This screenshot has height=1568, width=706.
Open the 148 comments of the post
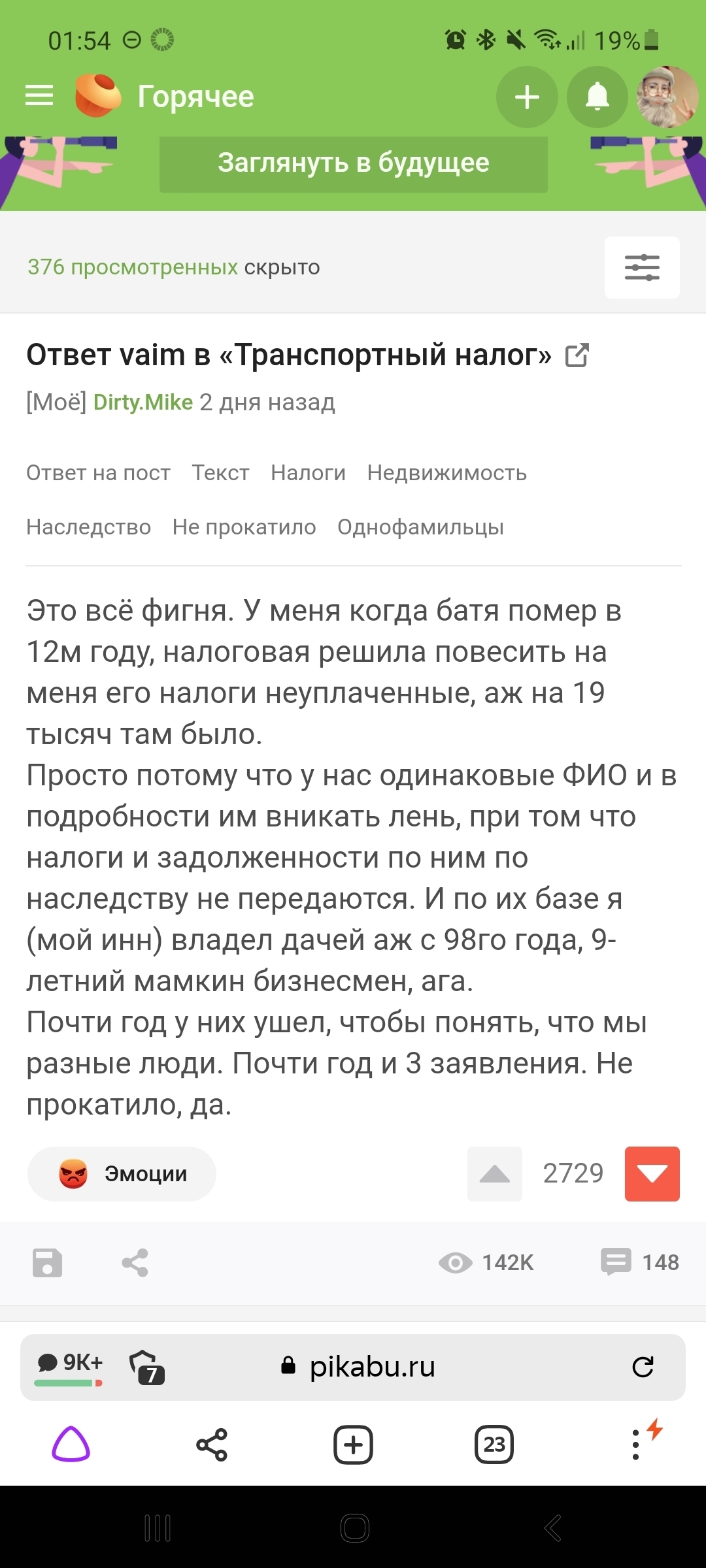640,1262
